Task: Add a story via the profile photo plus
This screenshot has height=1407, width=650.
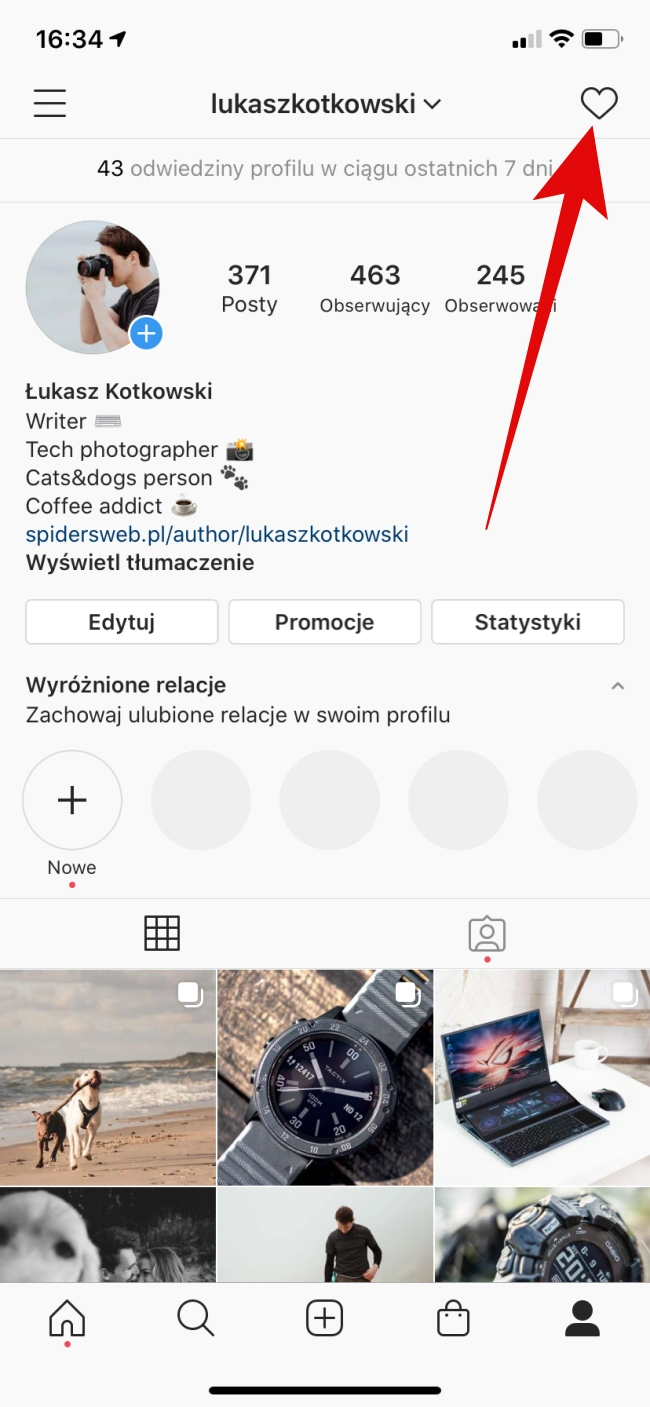Action: (x=147, y=333)
